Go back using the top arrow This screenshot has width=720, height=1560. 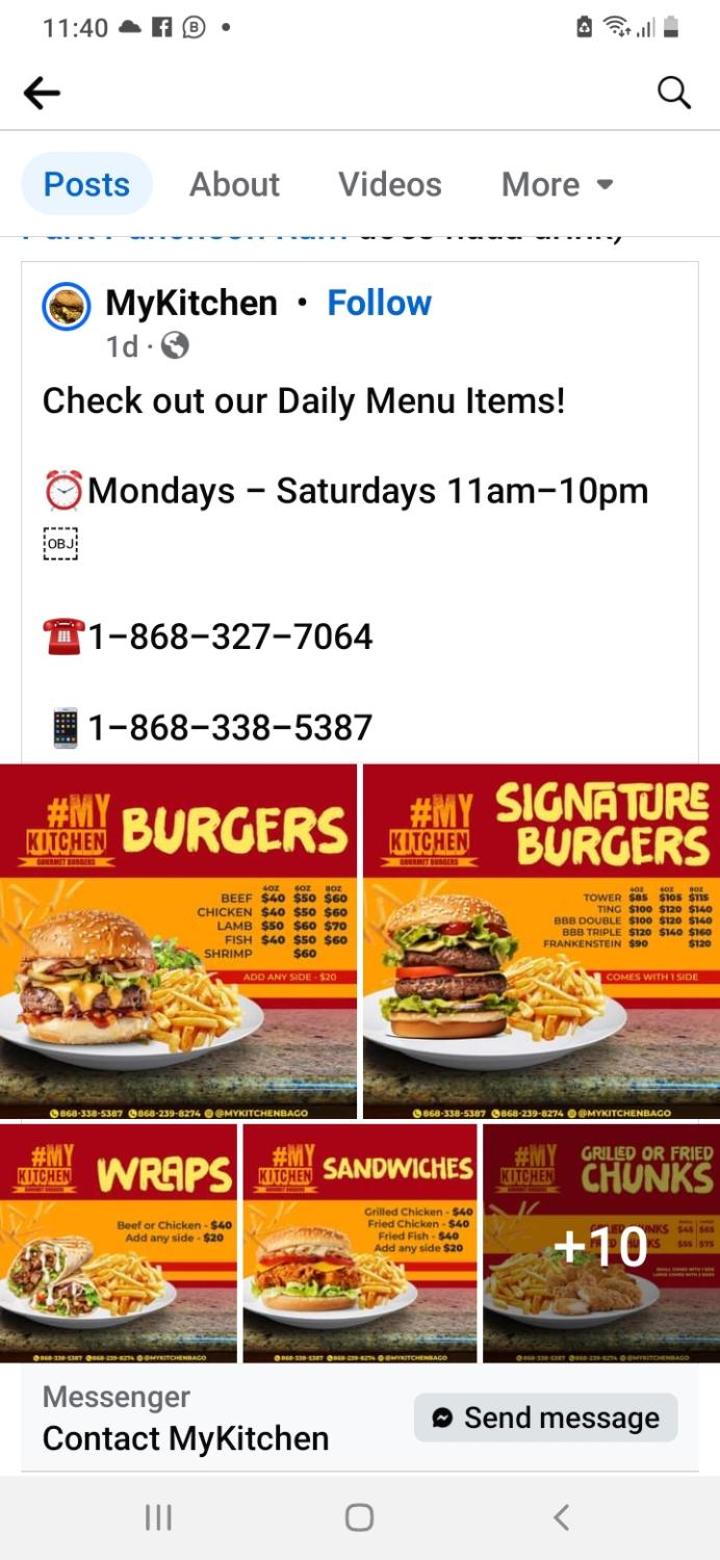tap(42, 93)
